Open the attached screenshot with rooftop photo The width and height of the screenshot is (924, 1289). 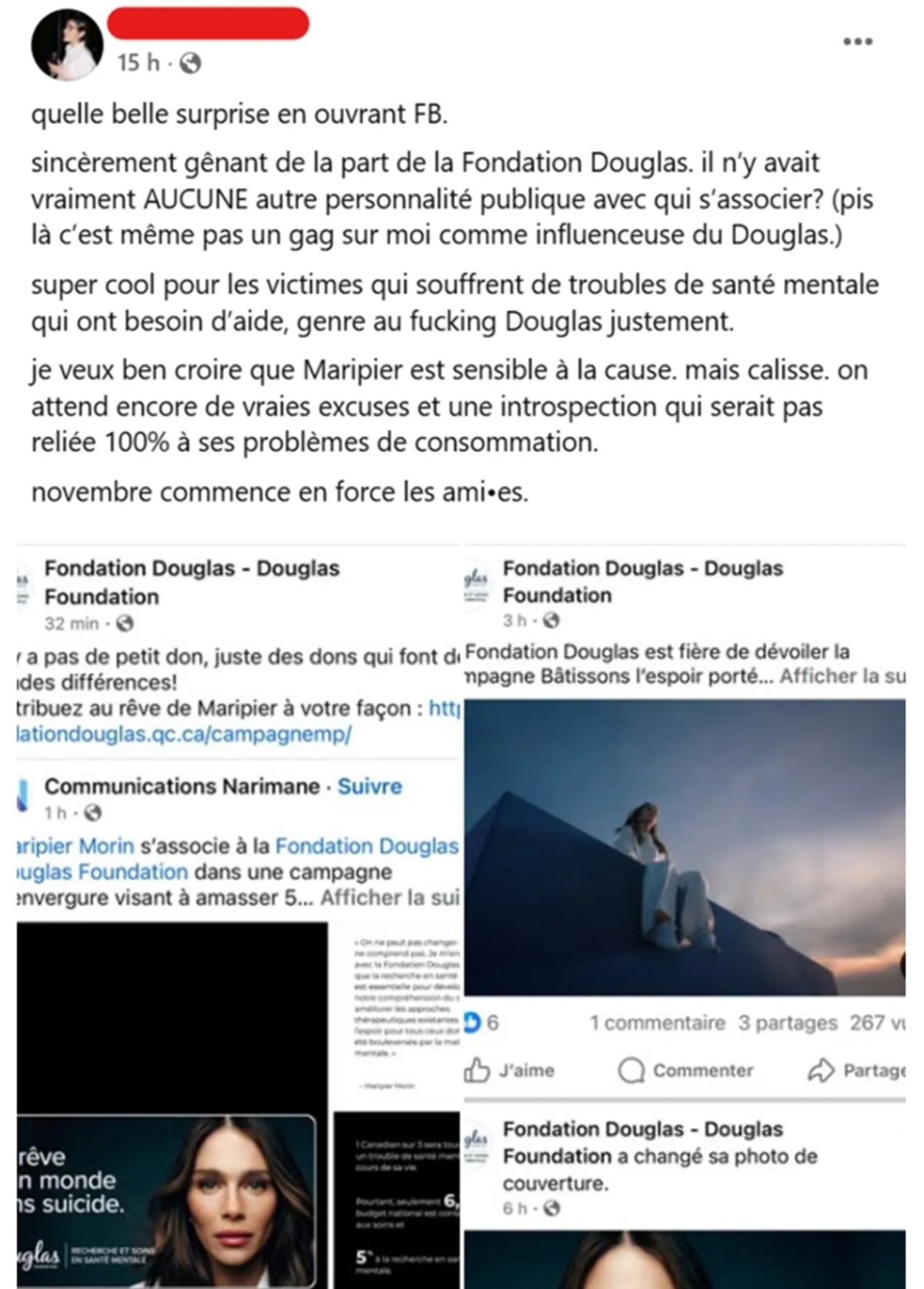684,847
